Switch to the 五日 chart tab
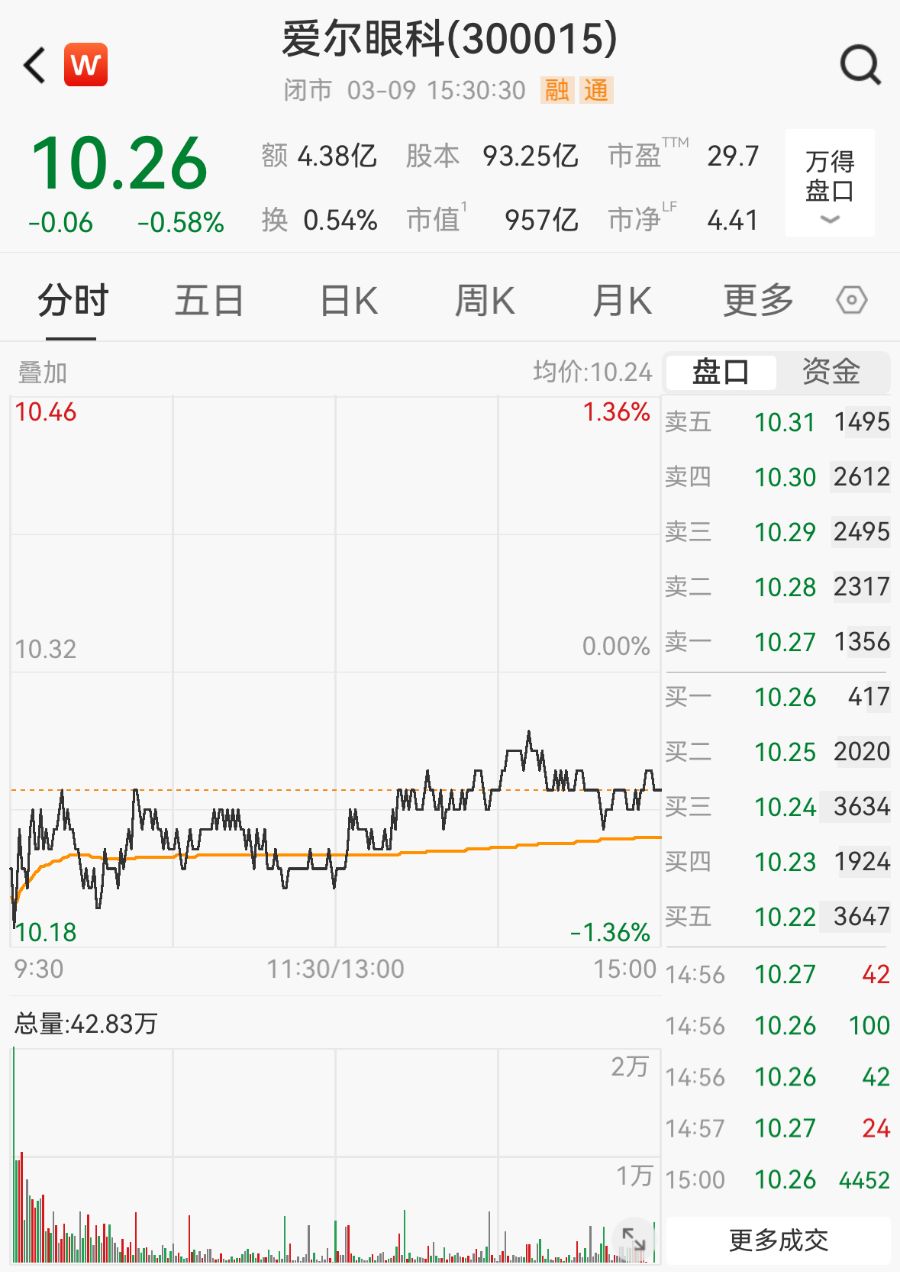 click(x=209, y=300)
